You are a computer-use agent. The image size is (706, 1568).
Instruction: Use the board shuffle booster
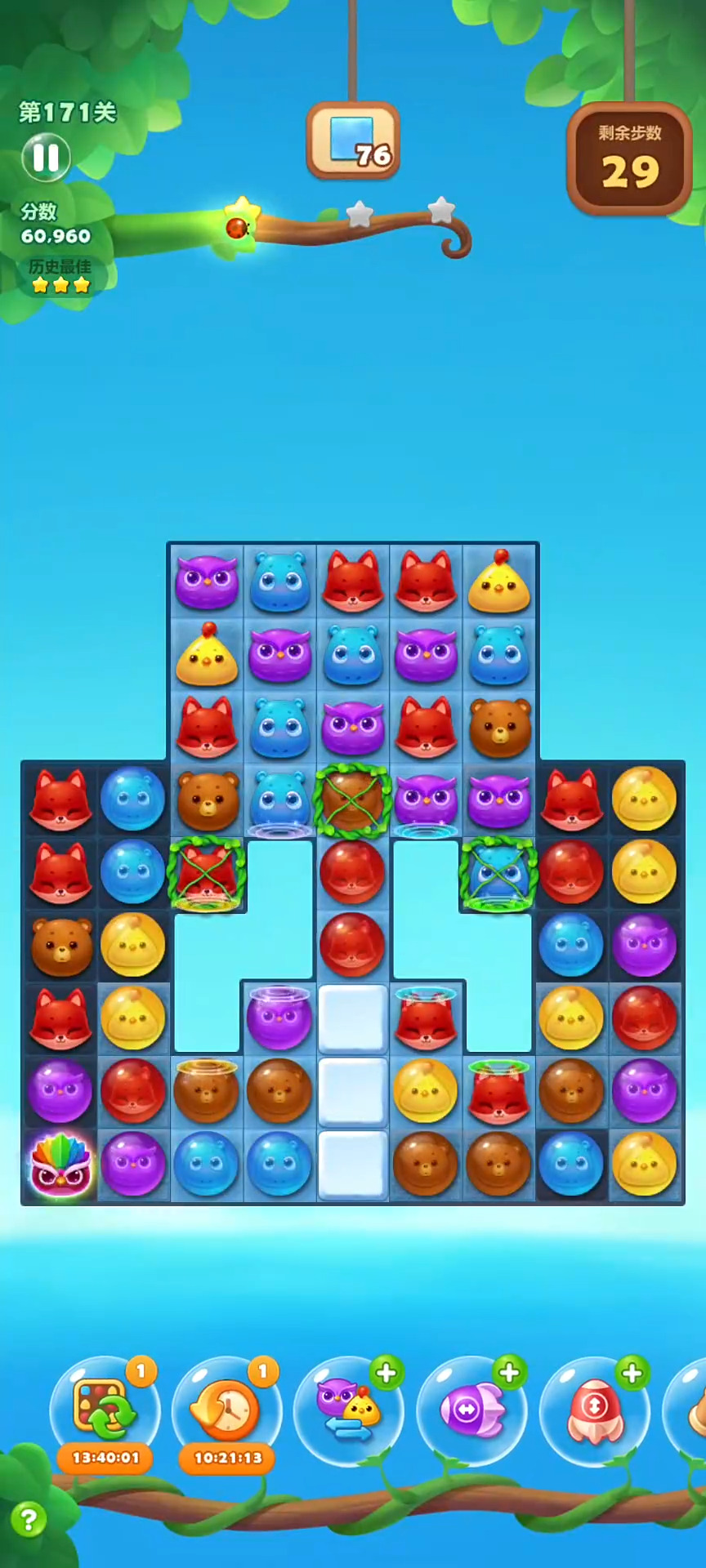(x=105, y=1410)
